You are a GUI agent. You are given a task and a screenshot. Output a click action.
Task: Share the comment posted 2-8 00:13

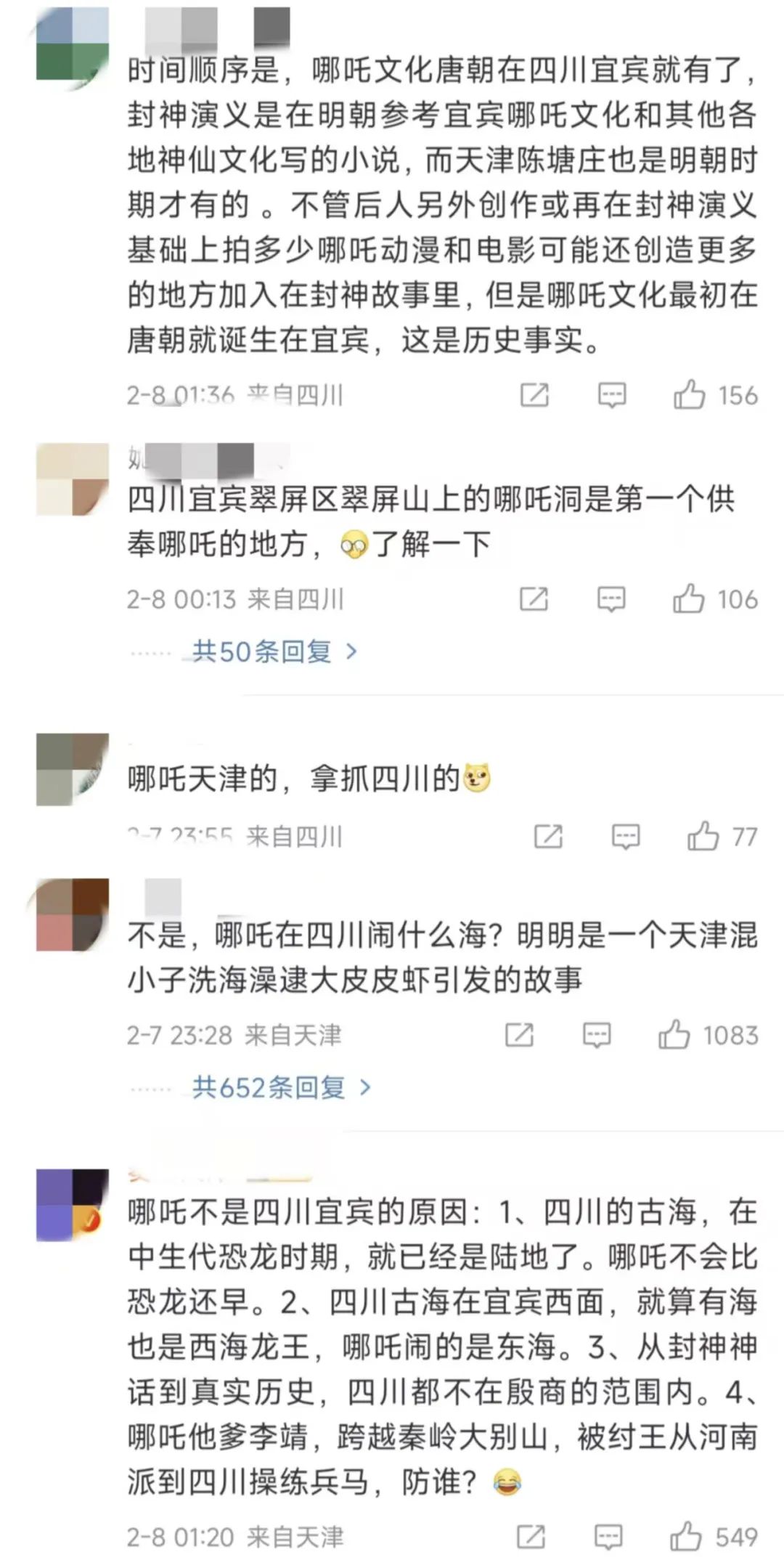(x=534, y=599)
